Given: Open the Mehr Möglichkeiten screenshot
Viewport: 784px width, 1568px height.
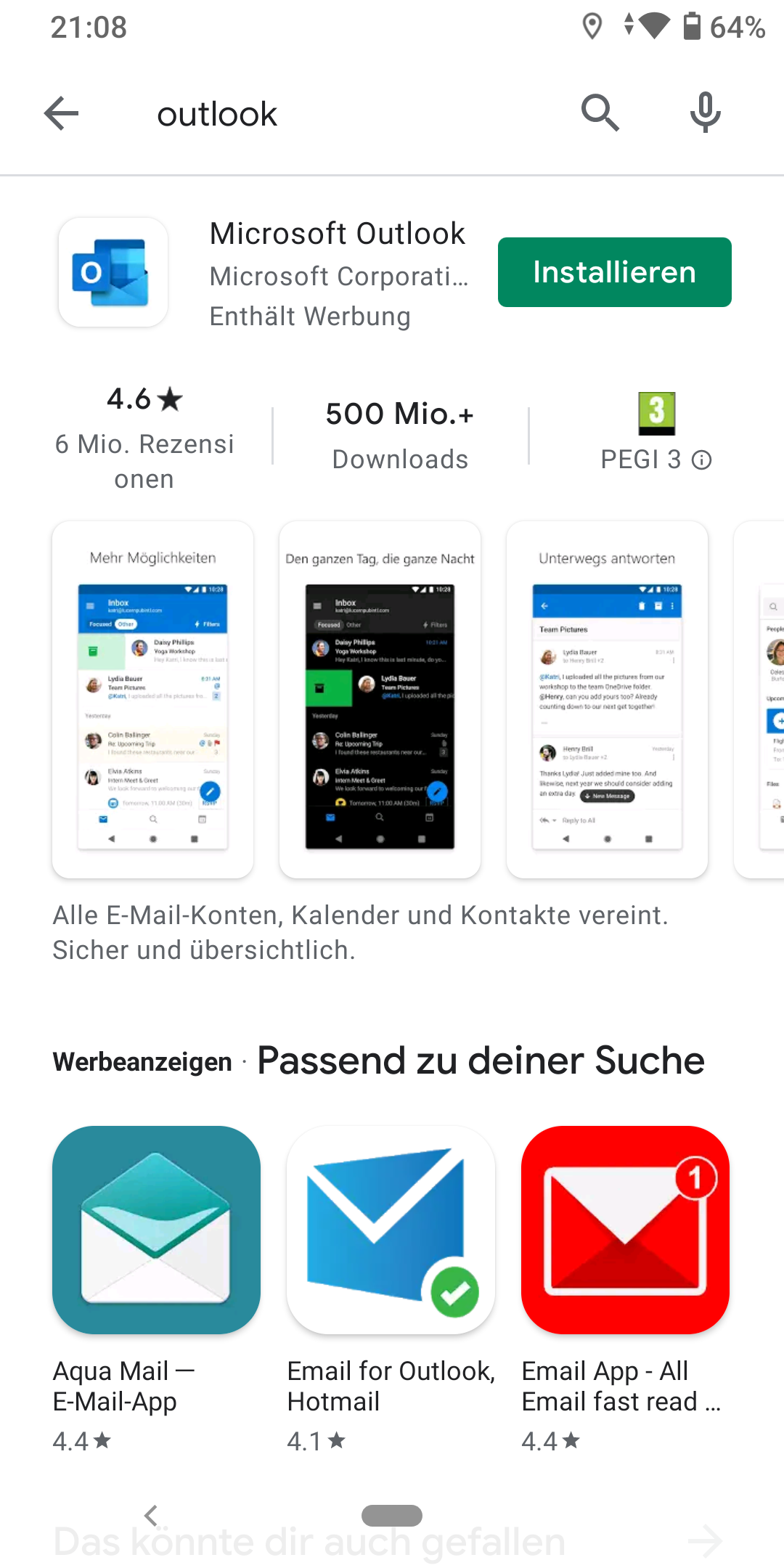Looking at the screenshot, I should point(153,700).
